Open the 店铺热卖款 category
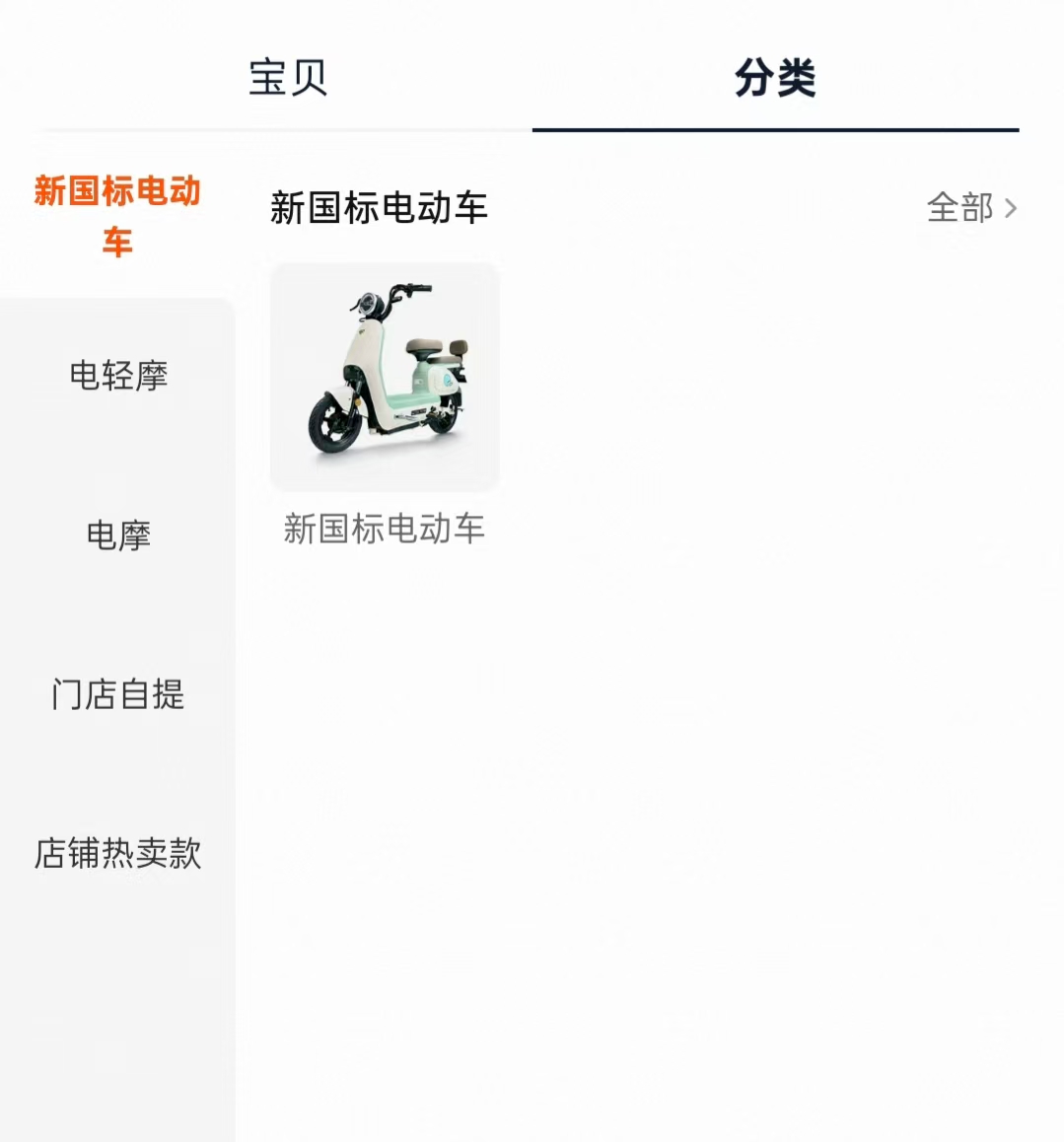 [117, 856]
